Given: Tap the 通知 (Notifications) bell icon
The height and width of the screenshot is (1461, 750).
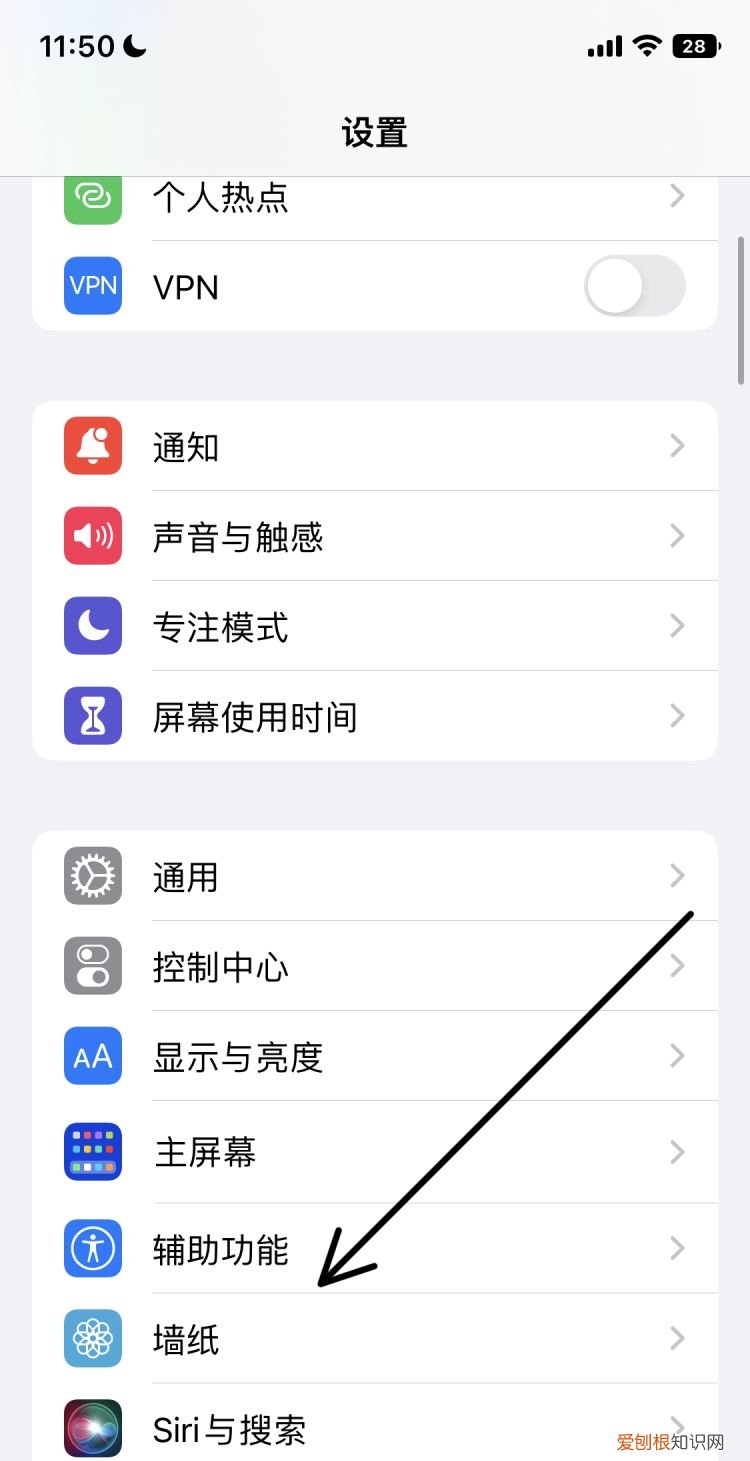Looking at the screenshot, I should point(92,445).
